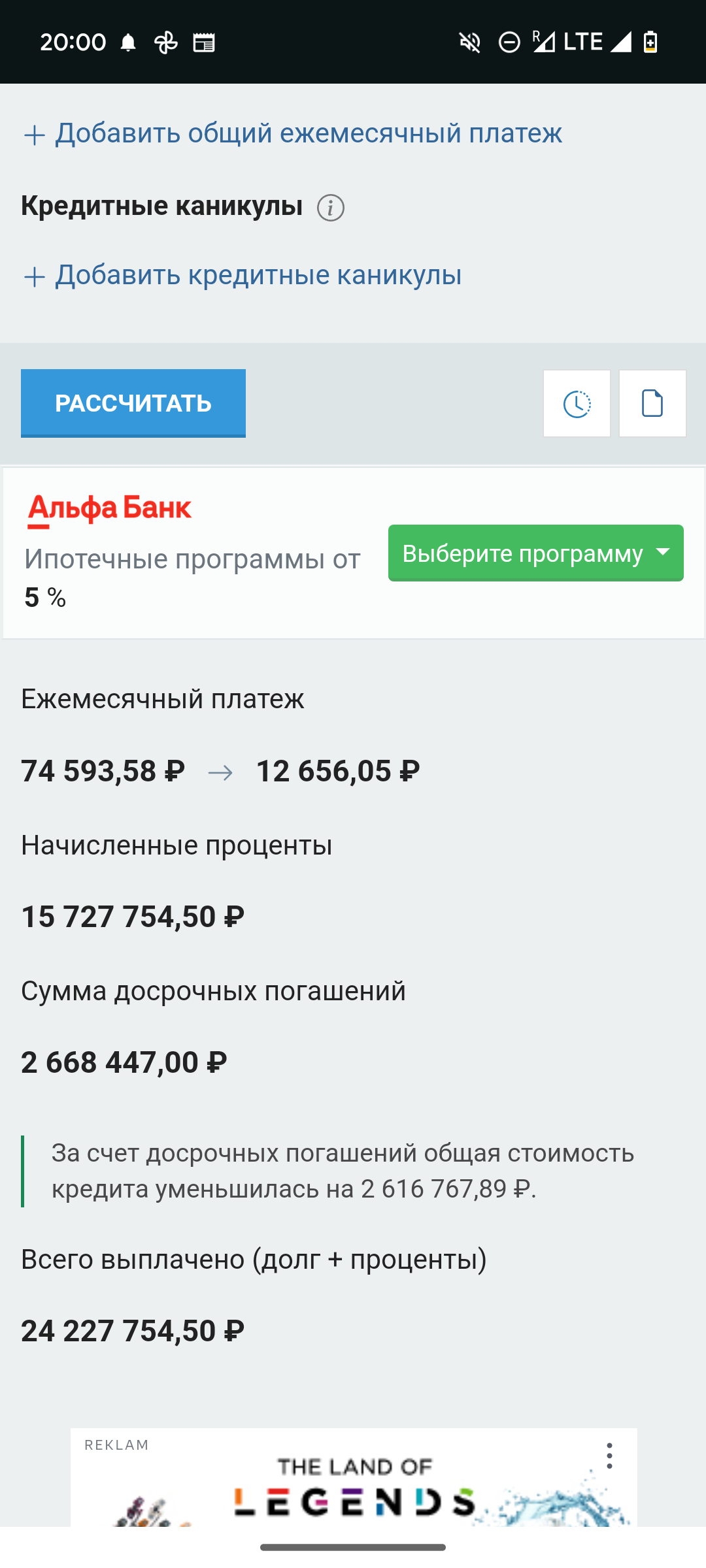Open info icon next to Кредитные каникулы
Screen dimensions: 706x1568
[x=331, y=208]
